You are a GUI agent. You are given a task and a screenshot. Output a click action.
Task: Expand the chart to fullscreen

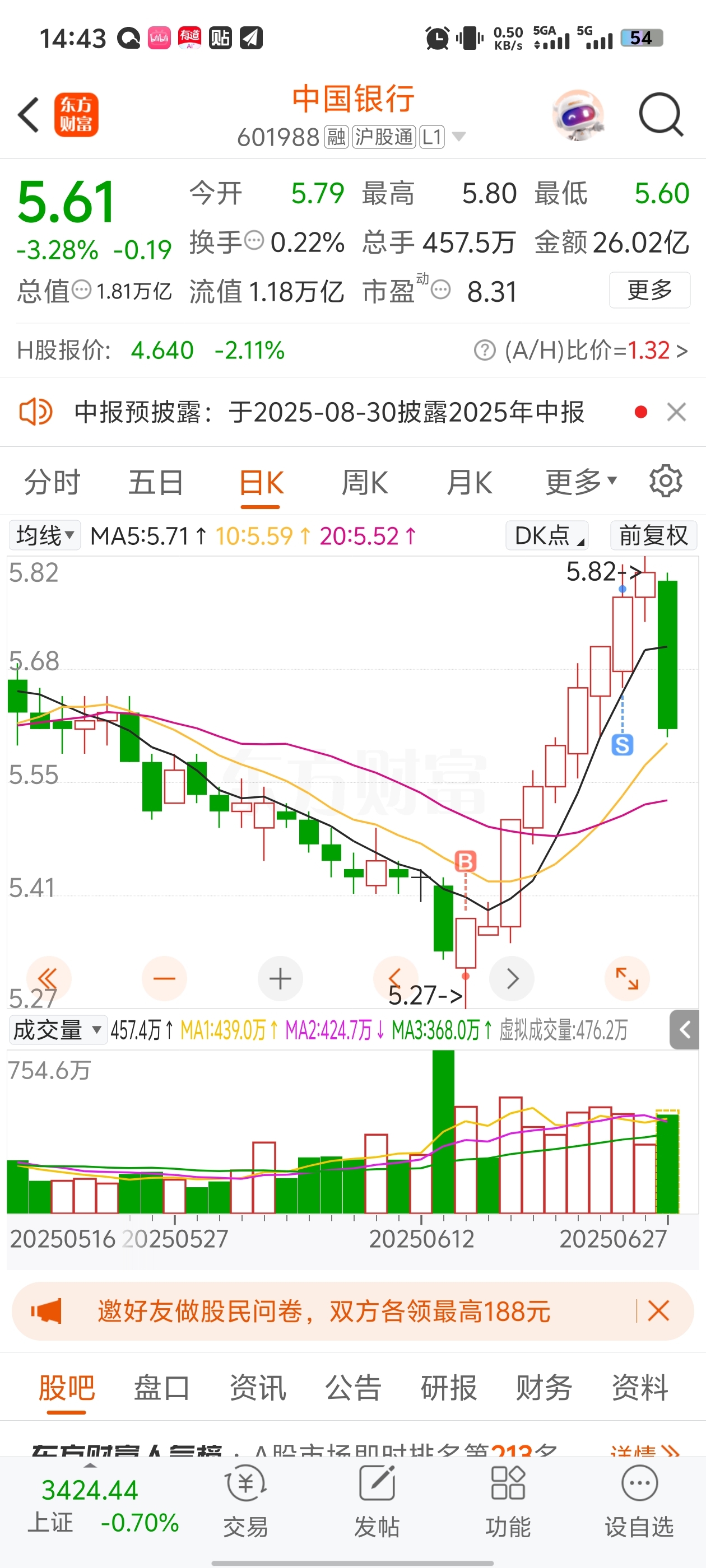point(627,979)
